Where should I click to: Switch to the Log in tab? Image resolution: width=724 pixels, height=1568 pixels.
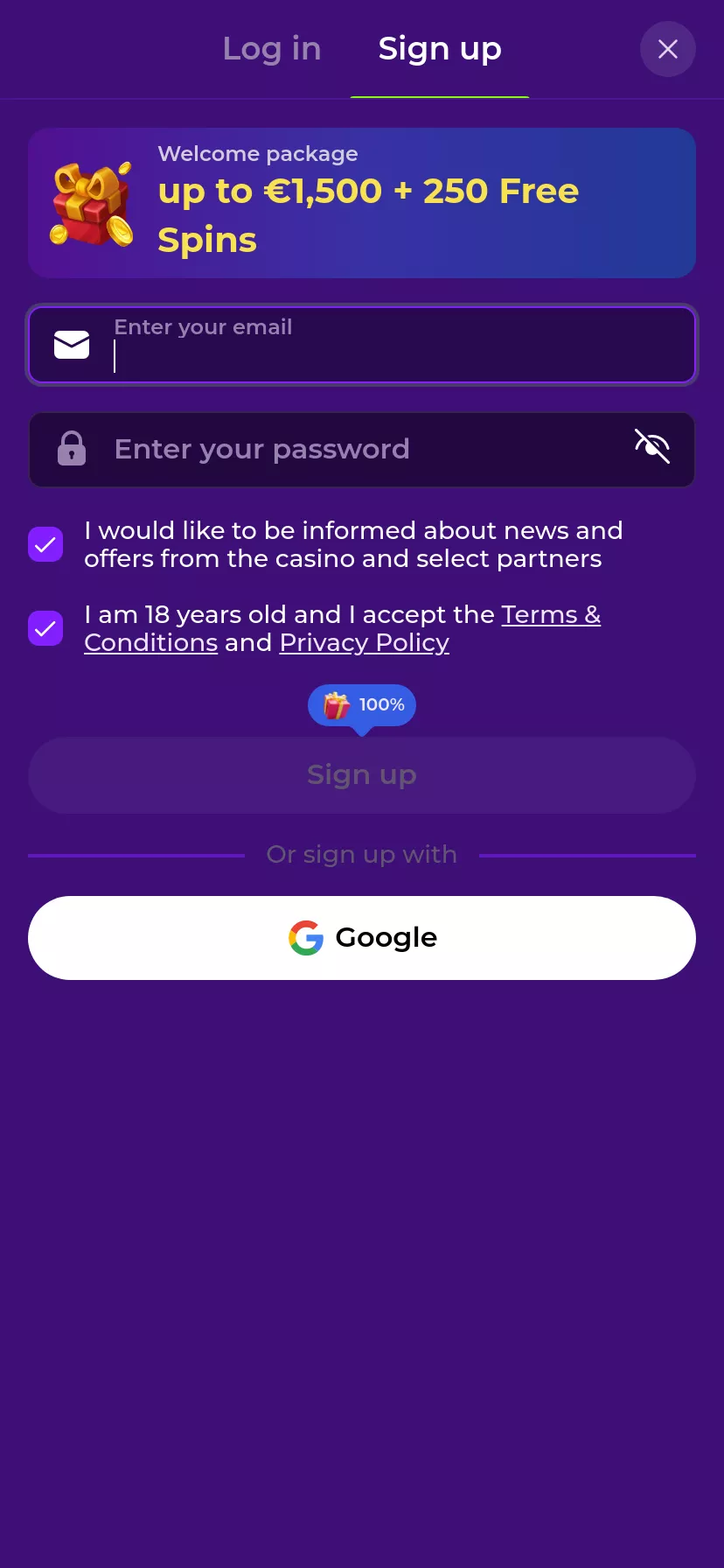pyautogui.click(x=272, y=49)
